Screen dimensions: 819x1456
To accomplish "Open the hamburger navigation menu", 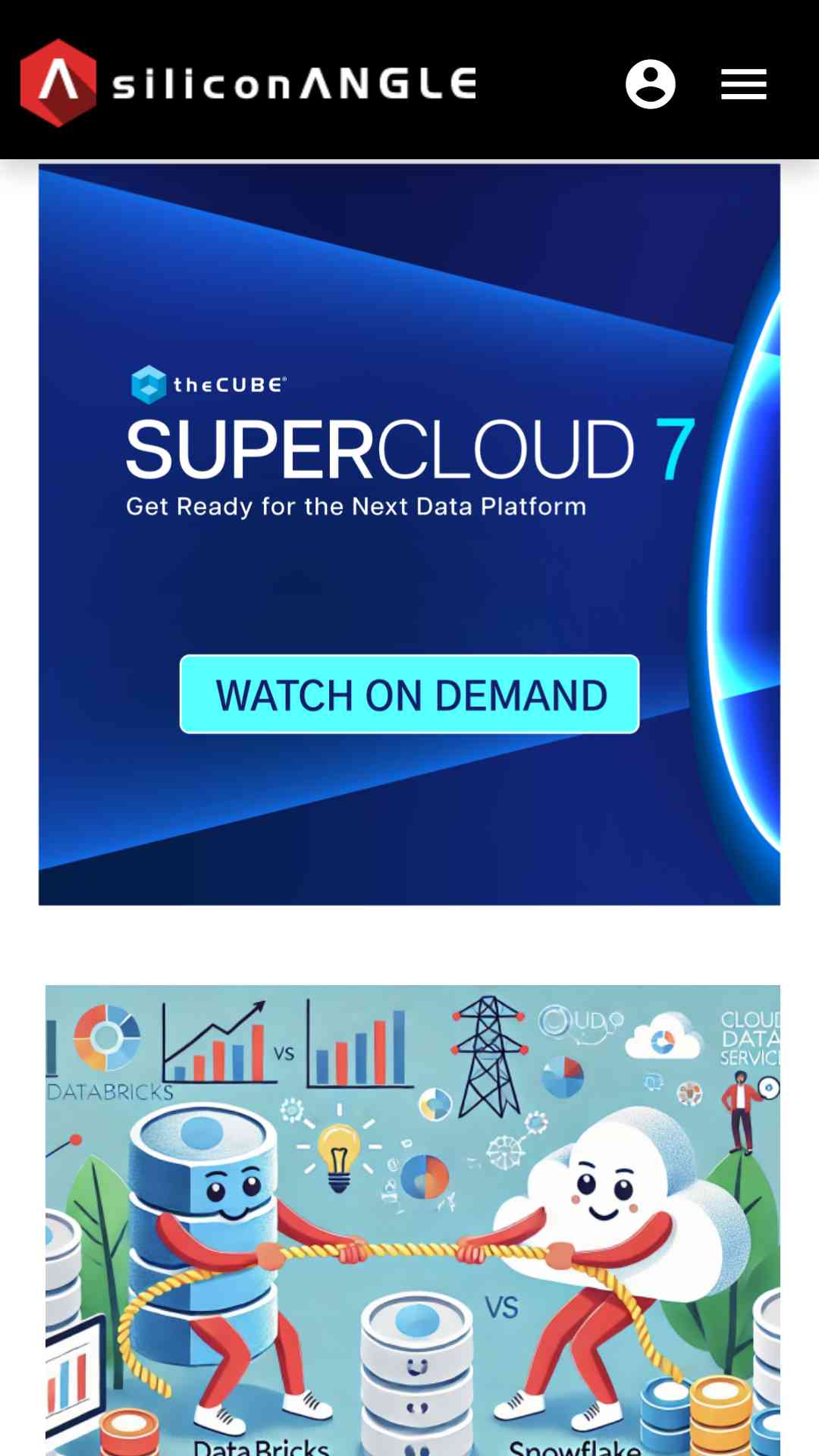I will (743, 84).
